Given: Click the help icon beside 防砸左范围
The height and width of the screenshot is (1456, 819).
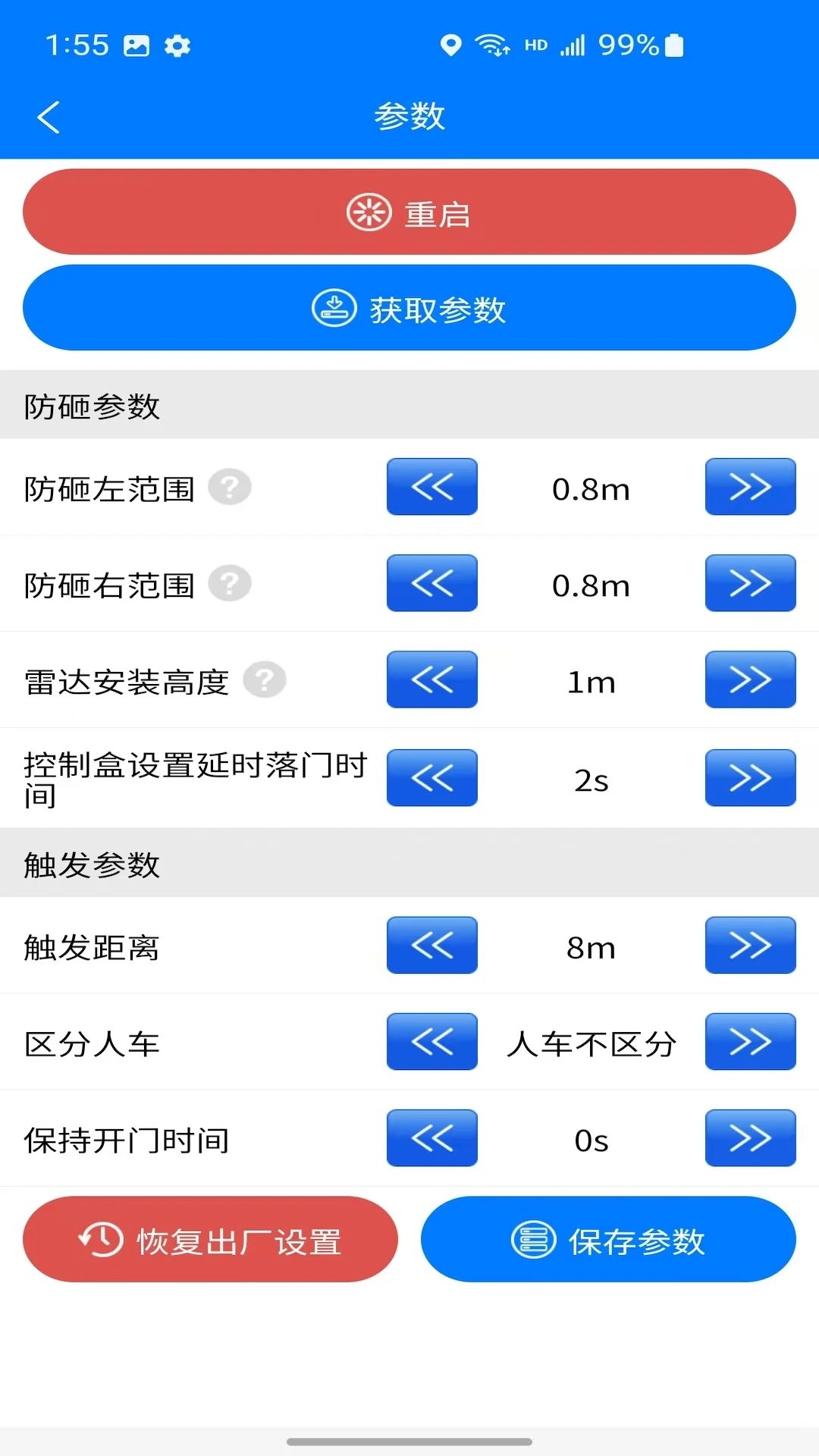Looking at the screenshot, I should click(231, 488).
